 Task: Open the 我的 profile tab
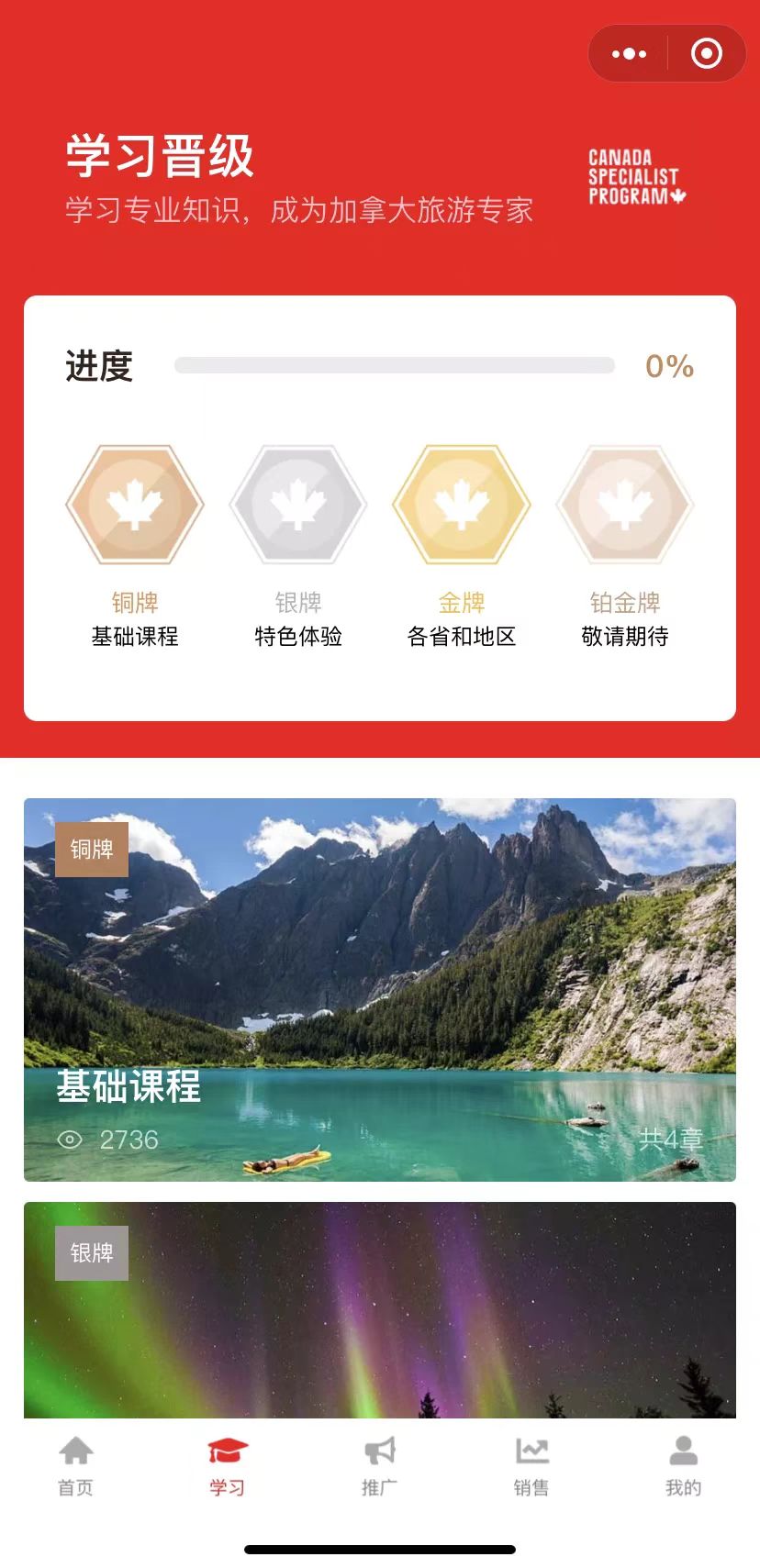[683, 1465]
